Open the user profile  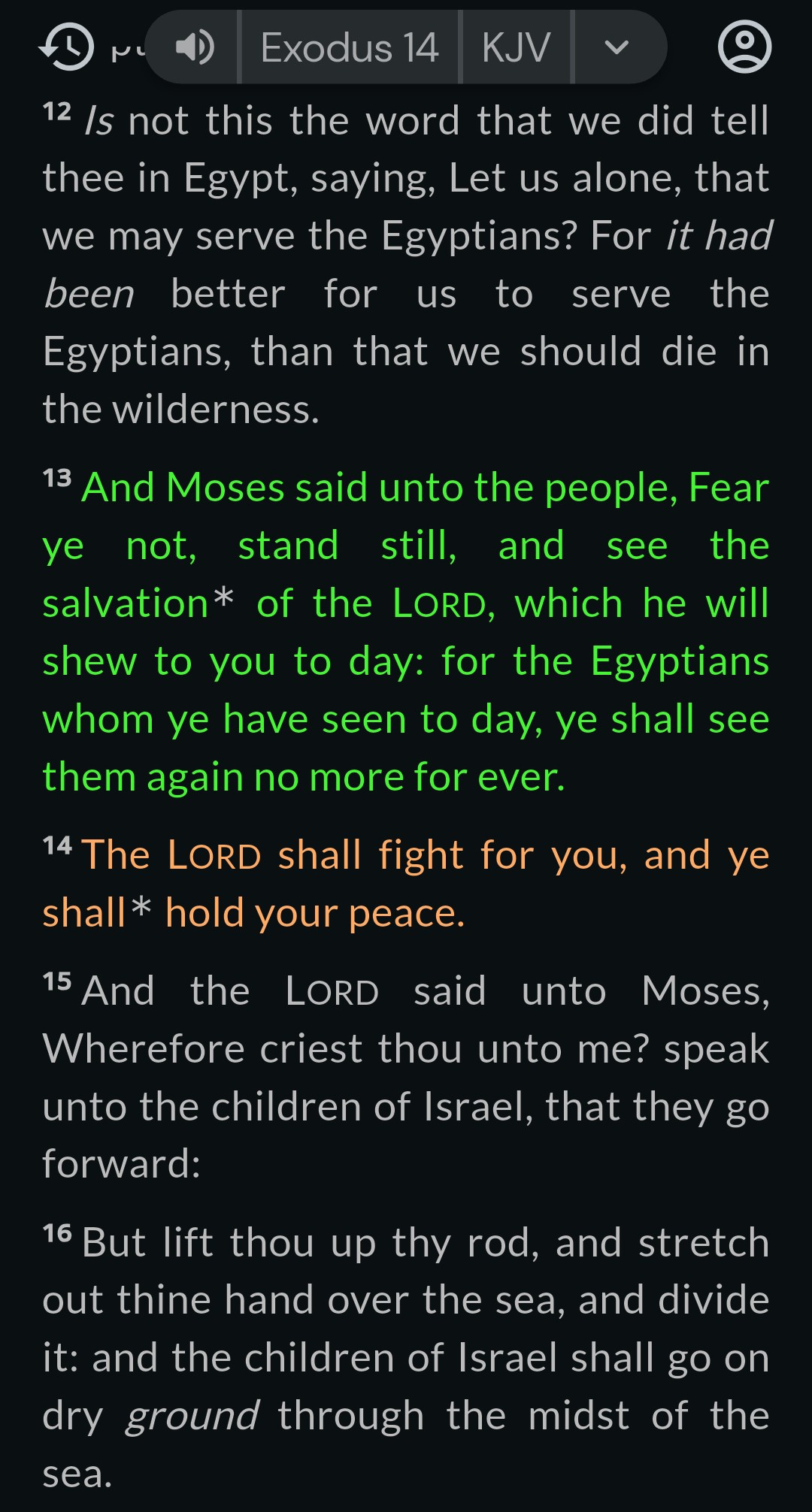[x=744, y=47]
